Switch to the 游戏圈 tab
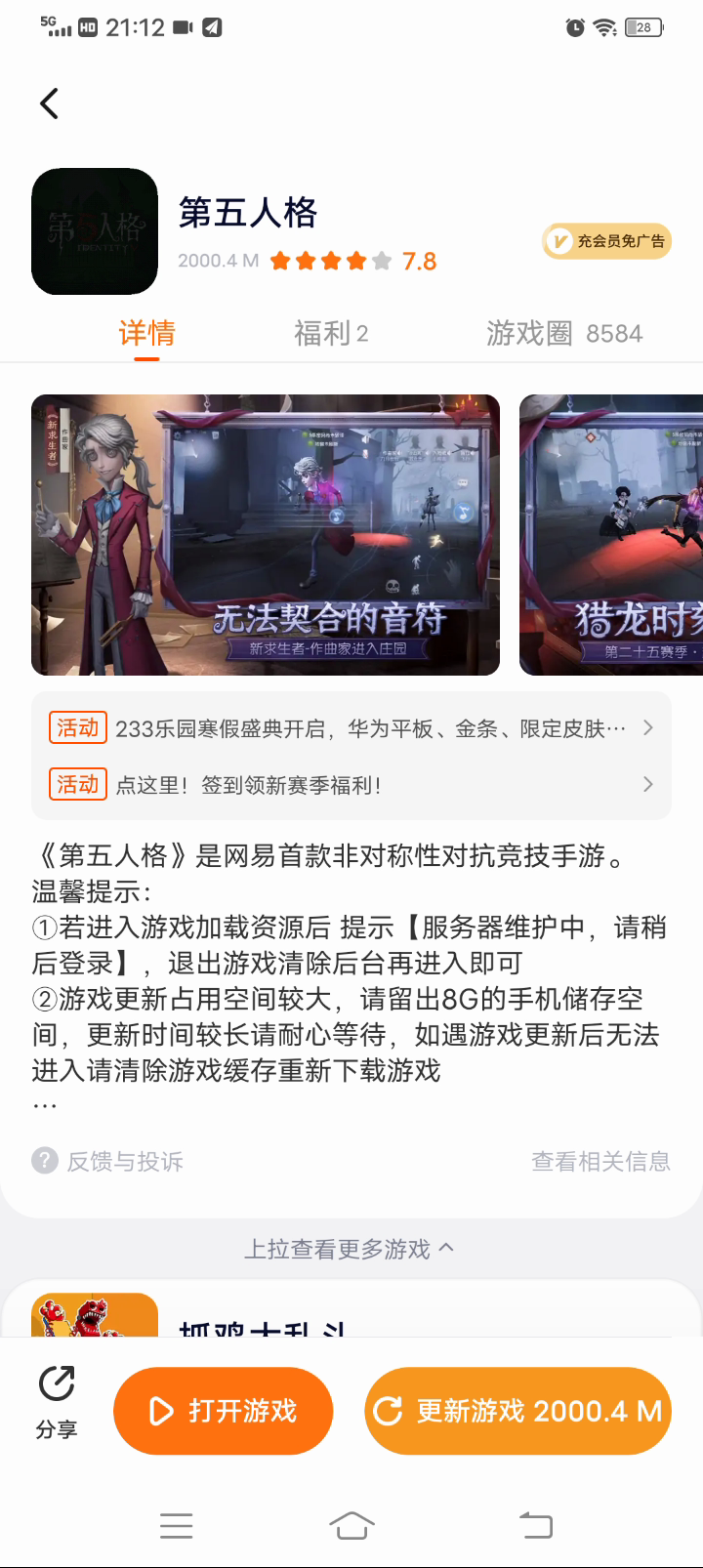 click(563, 334)
